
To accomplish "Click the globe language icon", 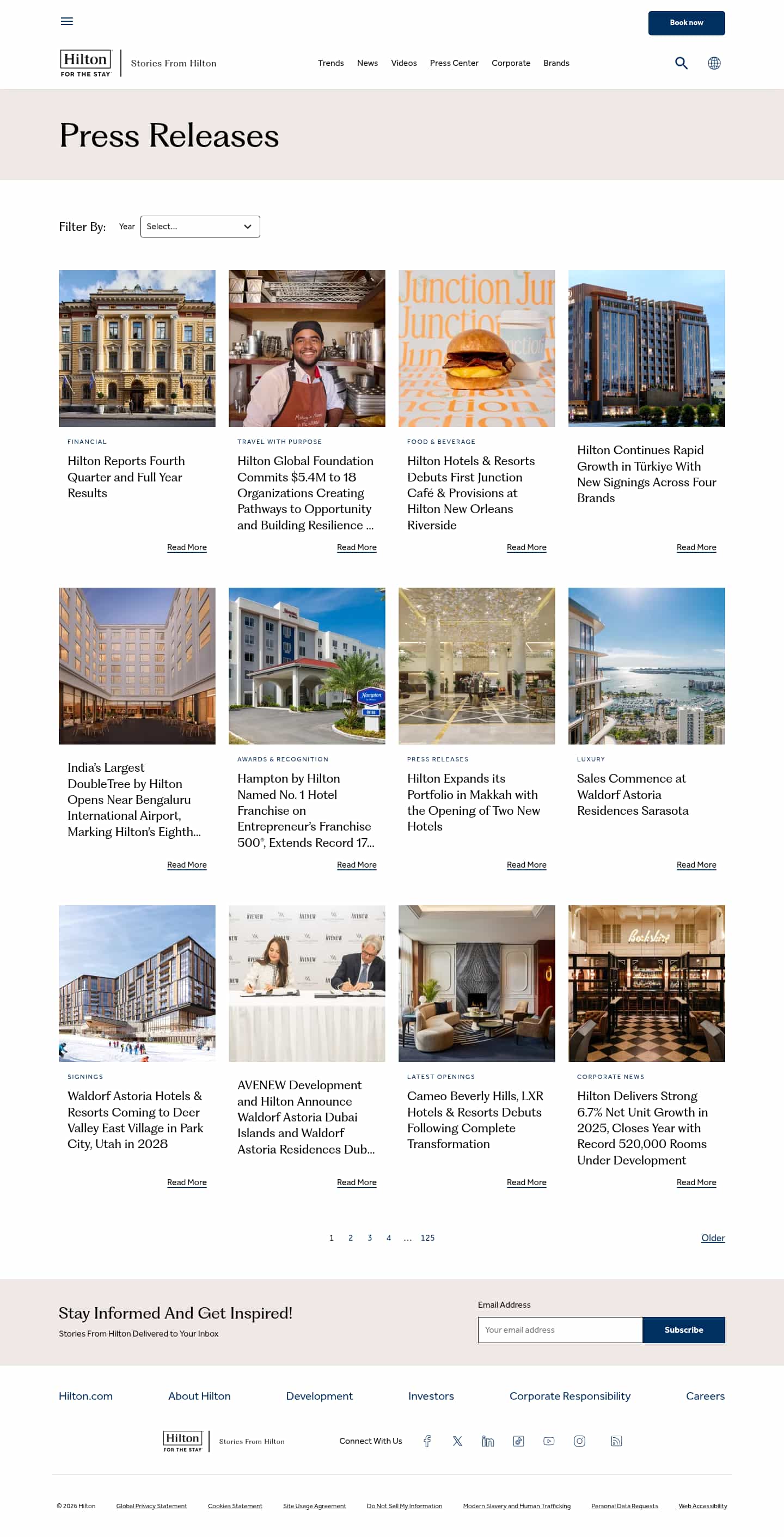I will point(714,63).
